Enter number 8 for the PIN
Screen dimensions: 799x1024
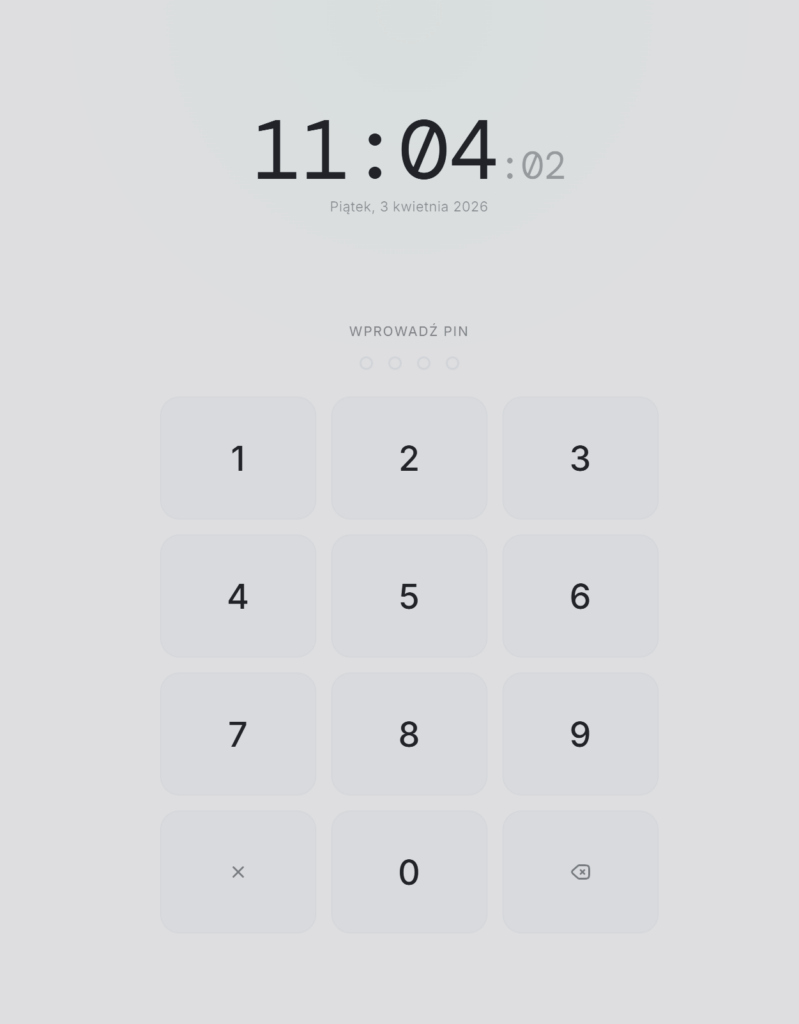coord(409,734)
